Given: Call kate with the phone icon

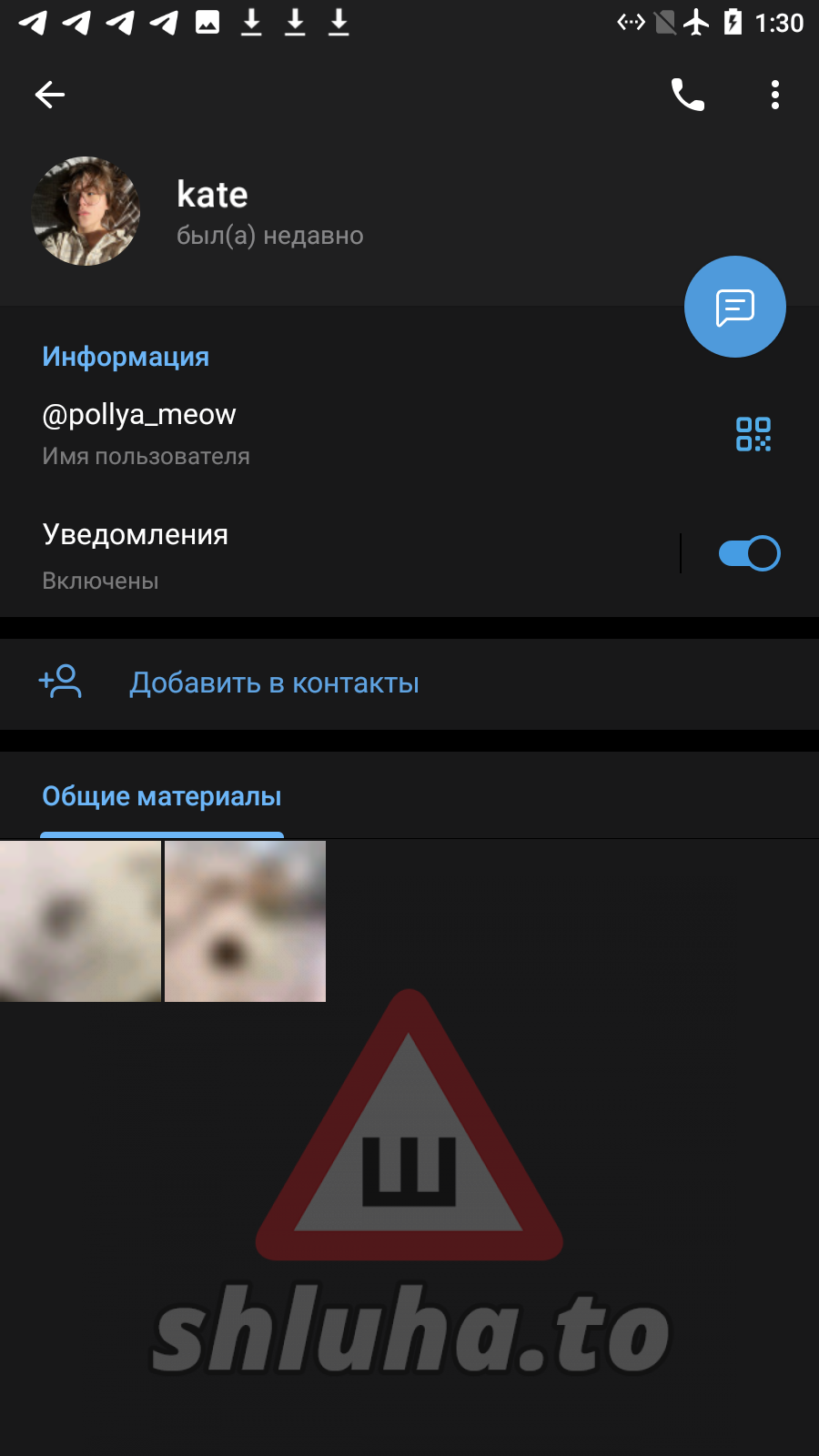Looking at the screenshot, I should [688, 95].
